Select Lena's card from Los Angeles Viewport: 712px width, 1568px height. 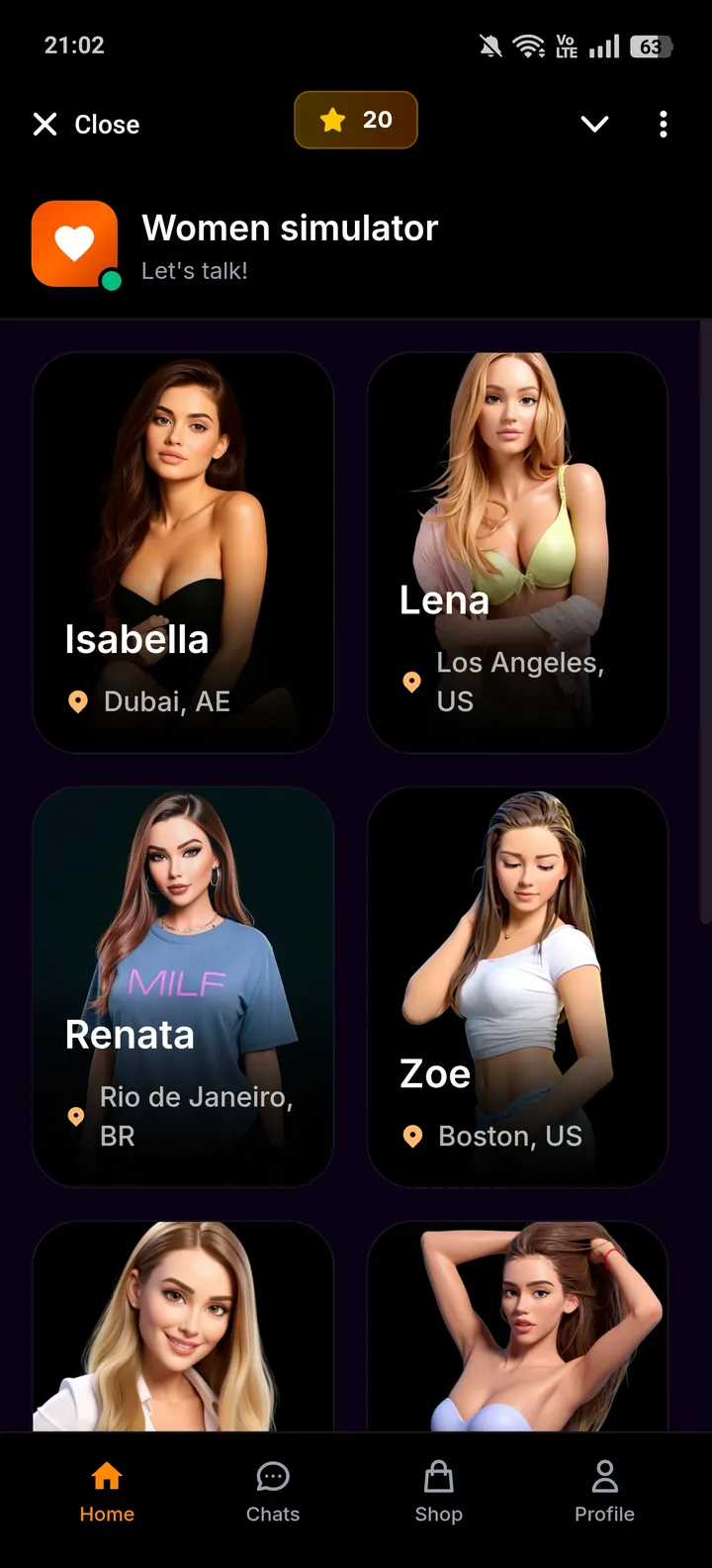pos(517,552)
